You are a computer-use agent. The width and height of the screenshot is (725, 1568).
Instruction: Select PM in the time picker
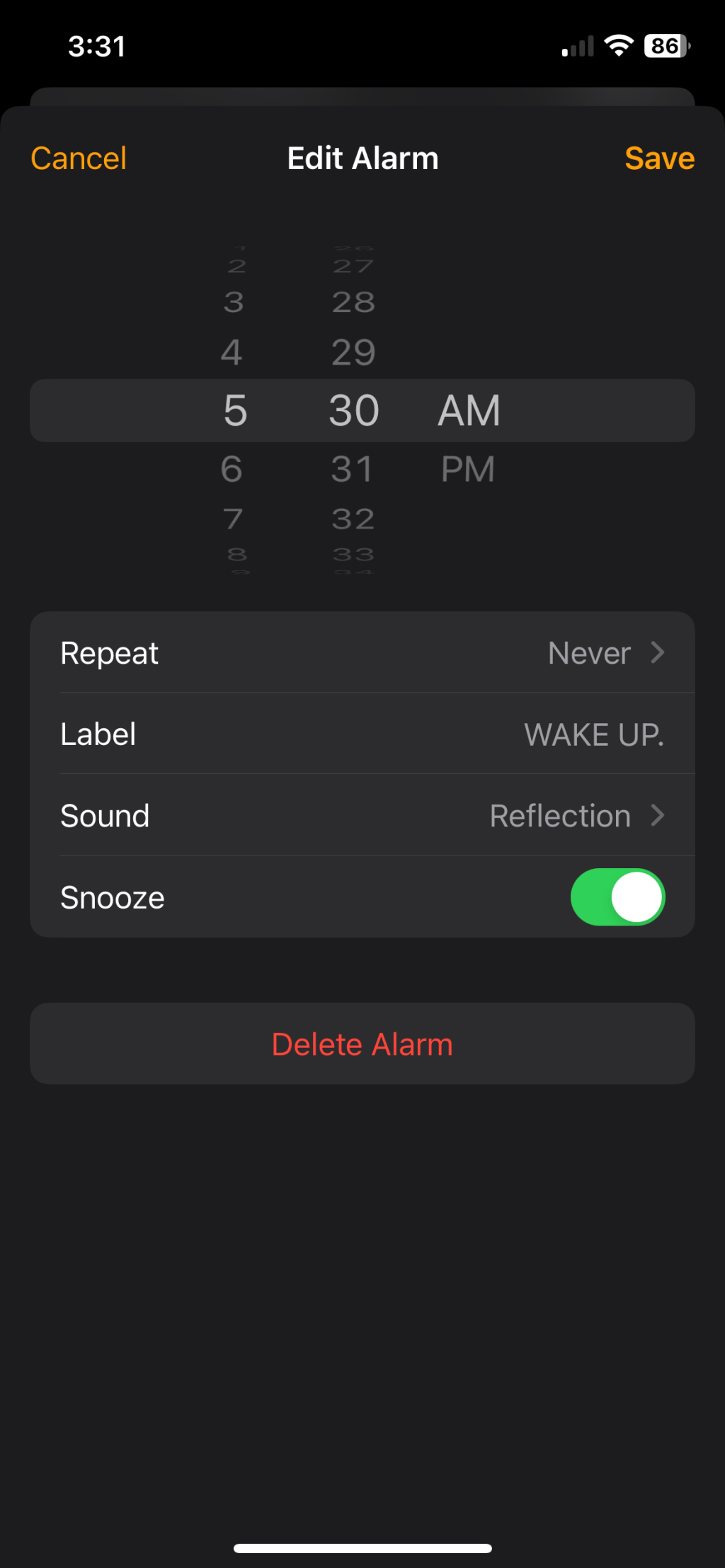tap(467, 468)
